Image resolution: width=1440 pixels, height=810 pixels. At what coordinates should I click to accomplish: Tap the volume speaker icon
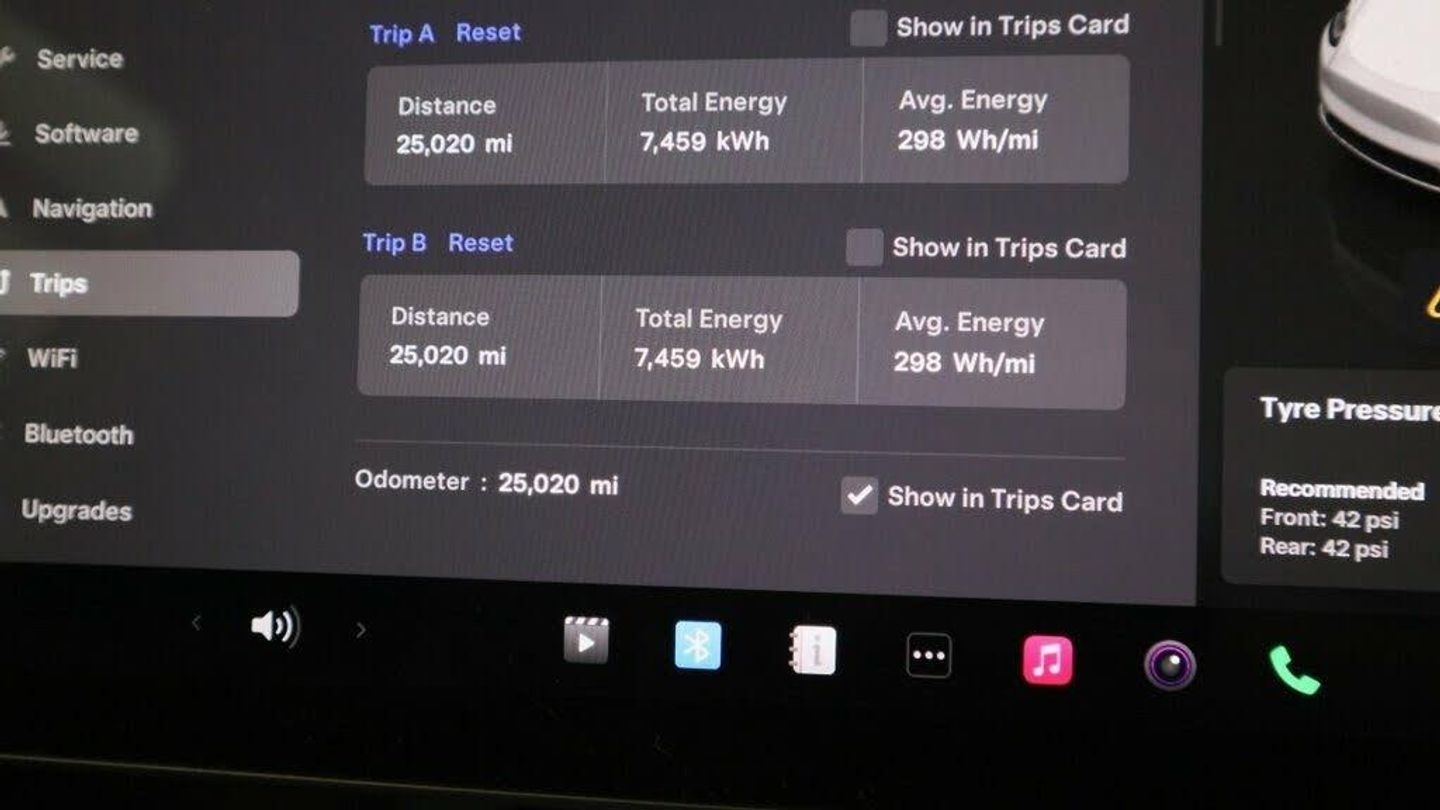[x=274, y=628]
